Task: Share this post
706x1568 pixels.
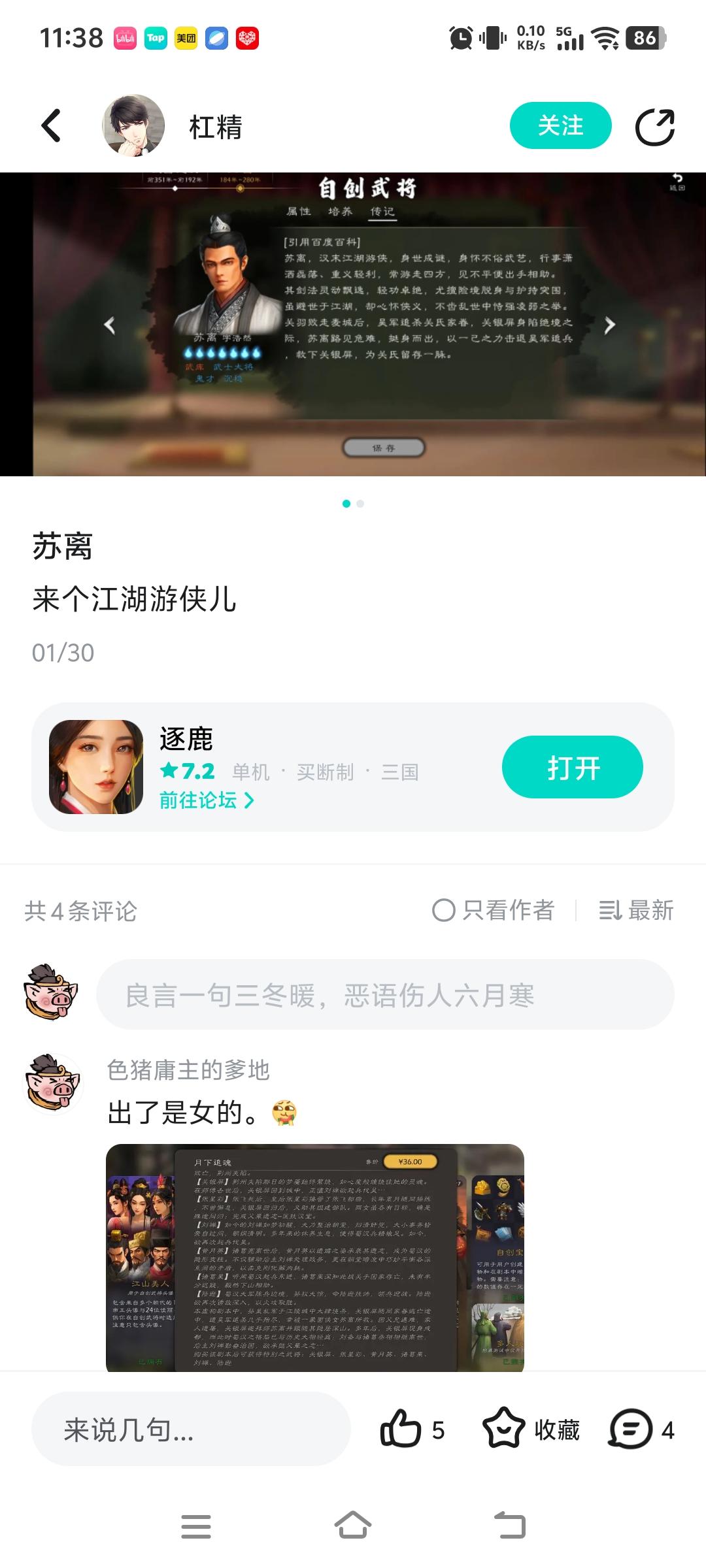Action: 654,127
